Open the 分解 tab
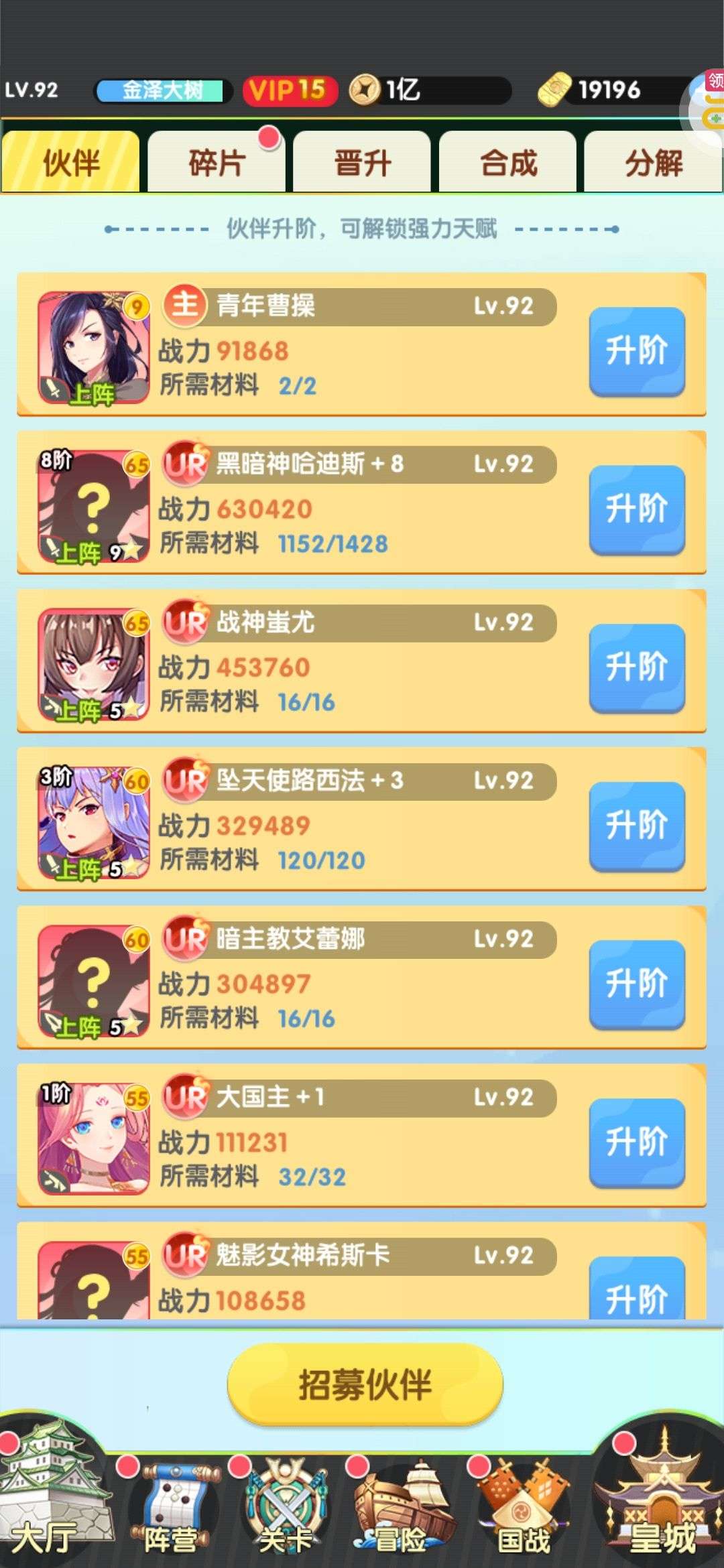The image size is (724, 1568). click(x=653, y=163)
